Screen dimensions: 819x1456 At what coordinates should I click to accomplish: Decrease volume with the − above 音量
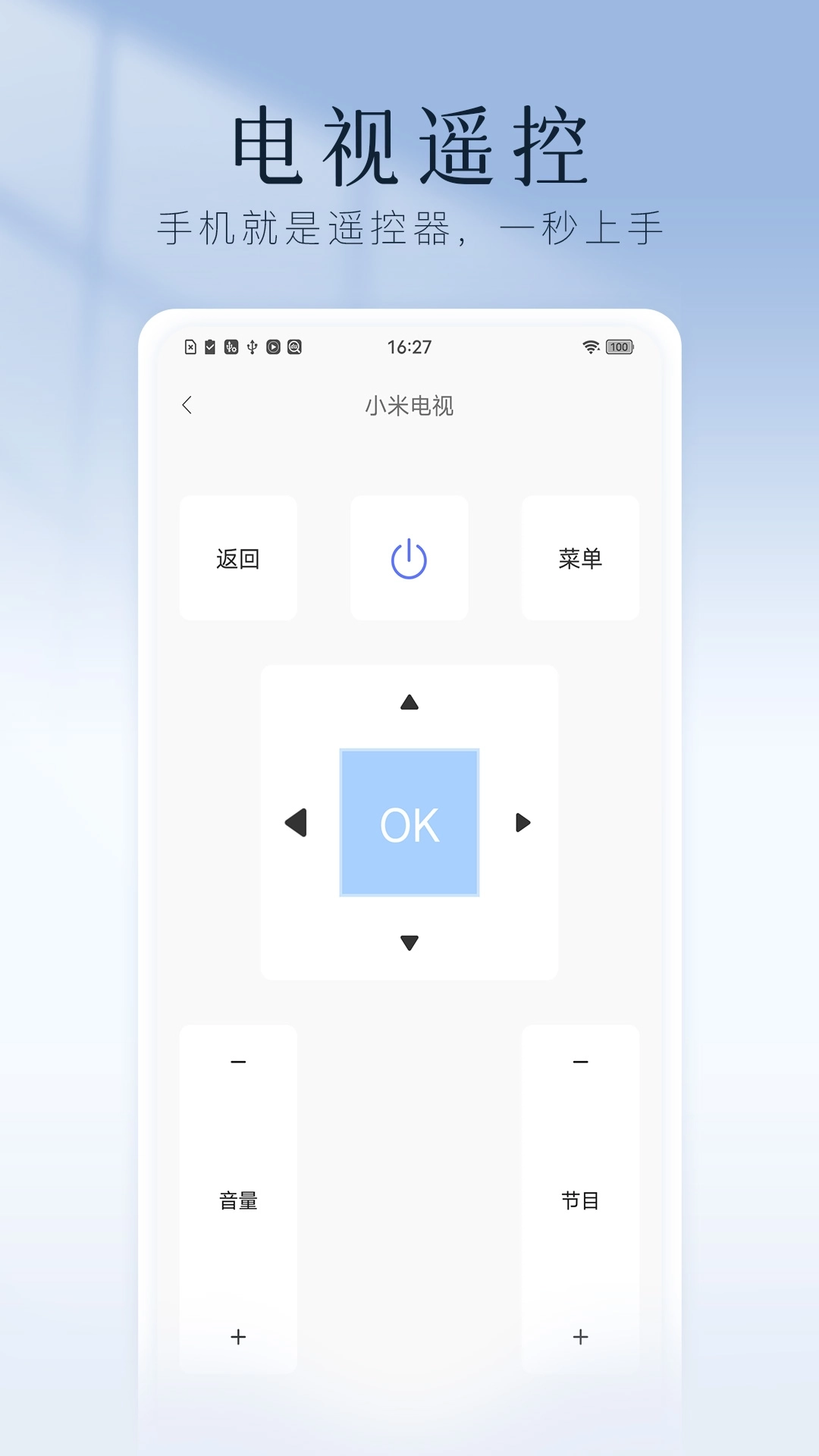(238, 1062)
